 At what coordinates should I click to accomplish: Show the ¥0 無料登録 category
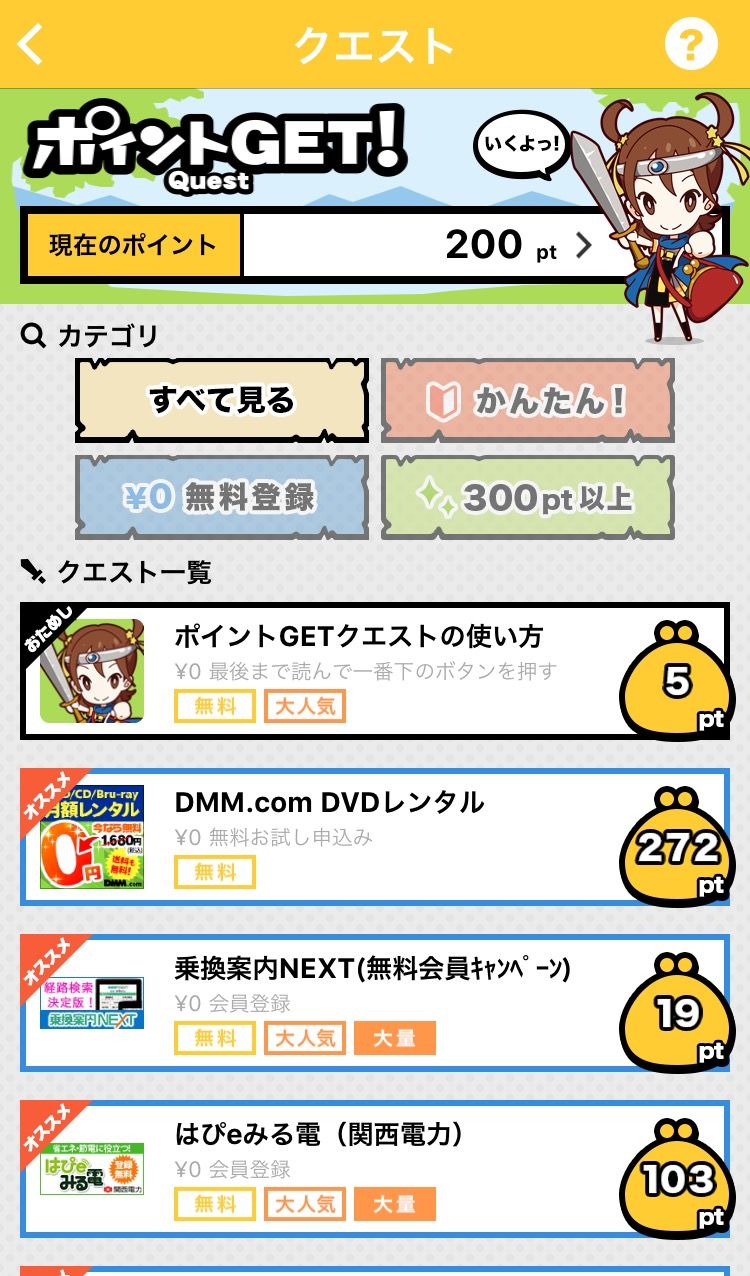(222, 497)
